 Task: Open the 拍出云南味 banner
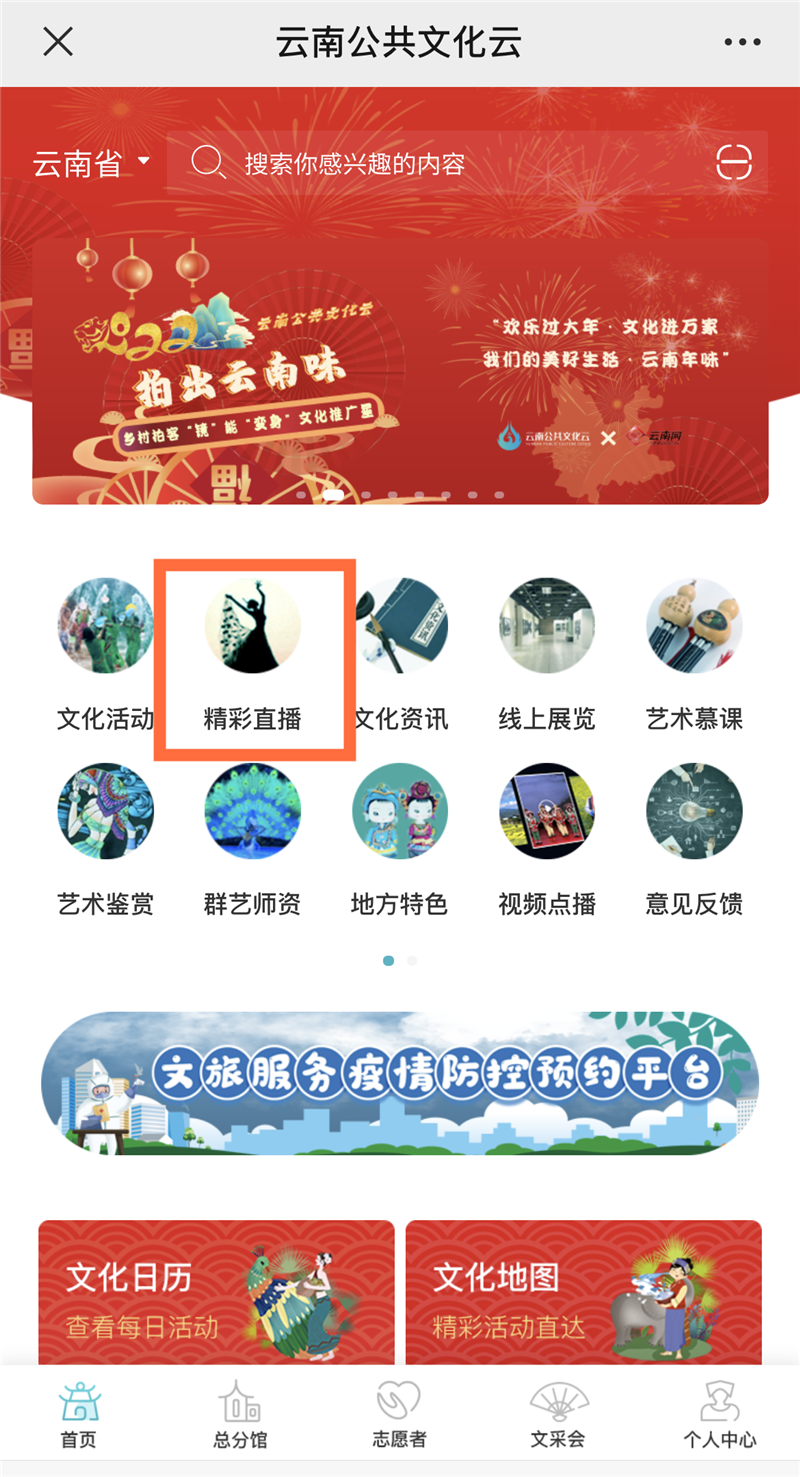pos(400,370)
